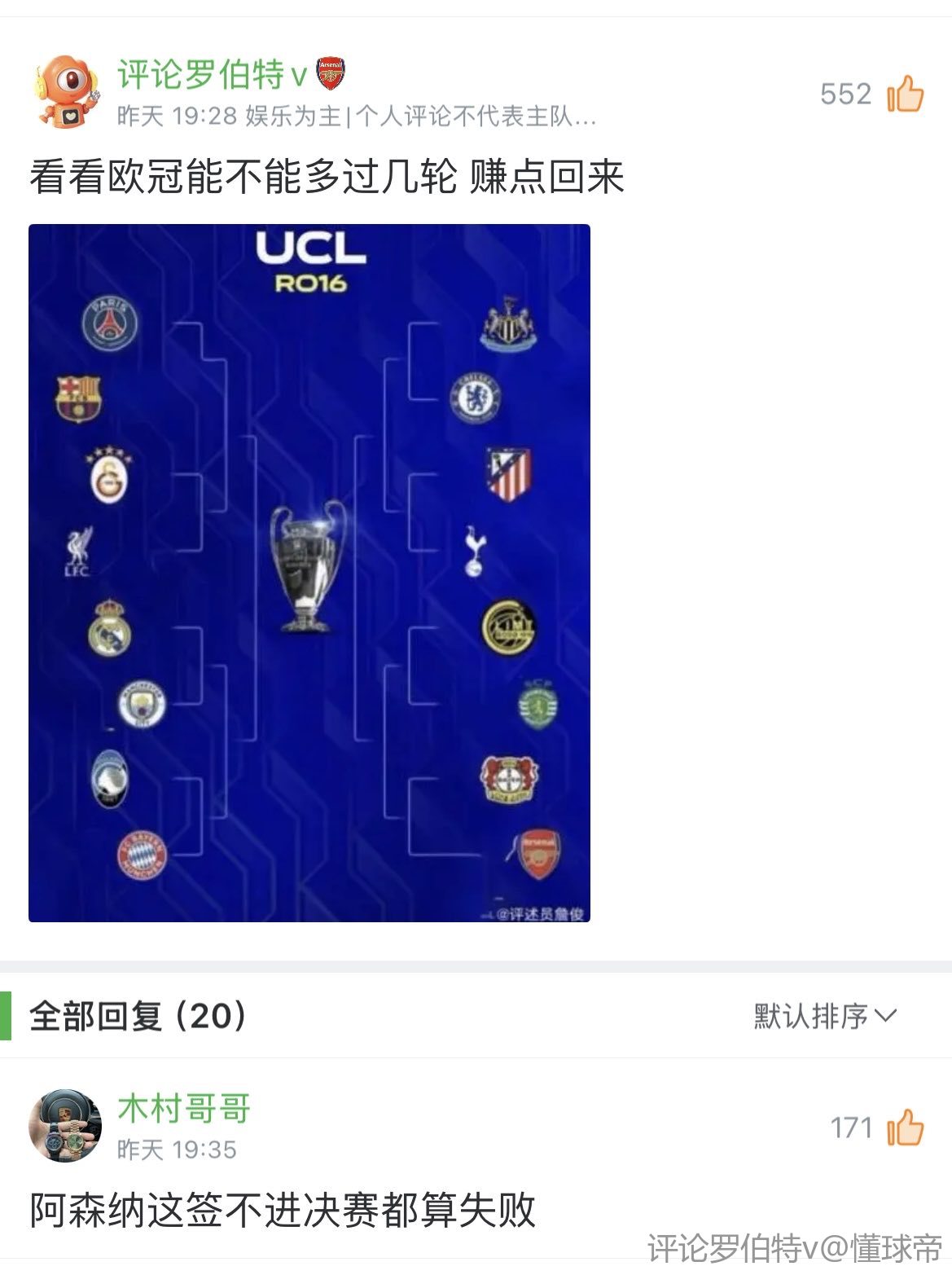Open 木村哥哥's profile avatar
This screenshot has width=952, height=1275.
[x=66, y=1126]
